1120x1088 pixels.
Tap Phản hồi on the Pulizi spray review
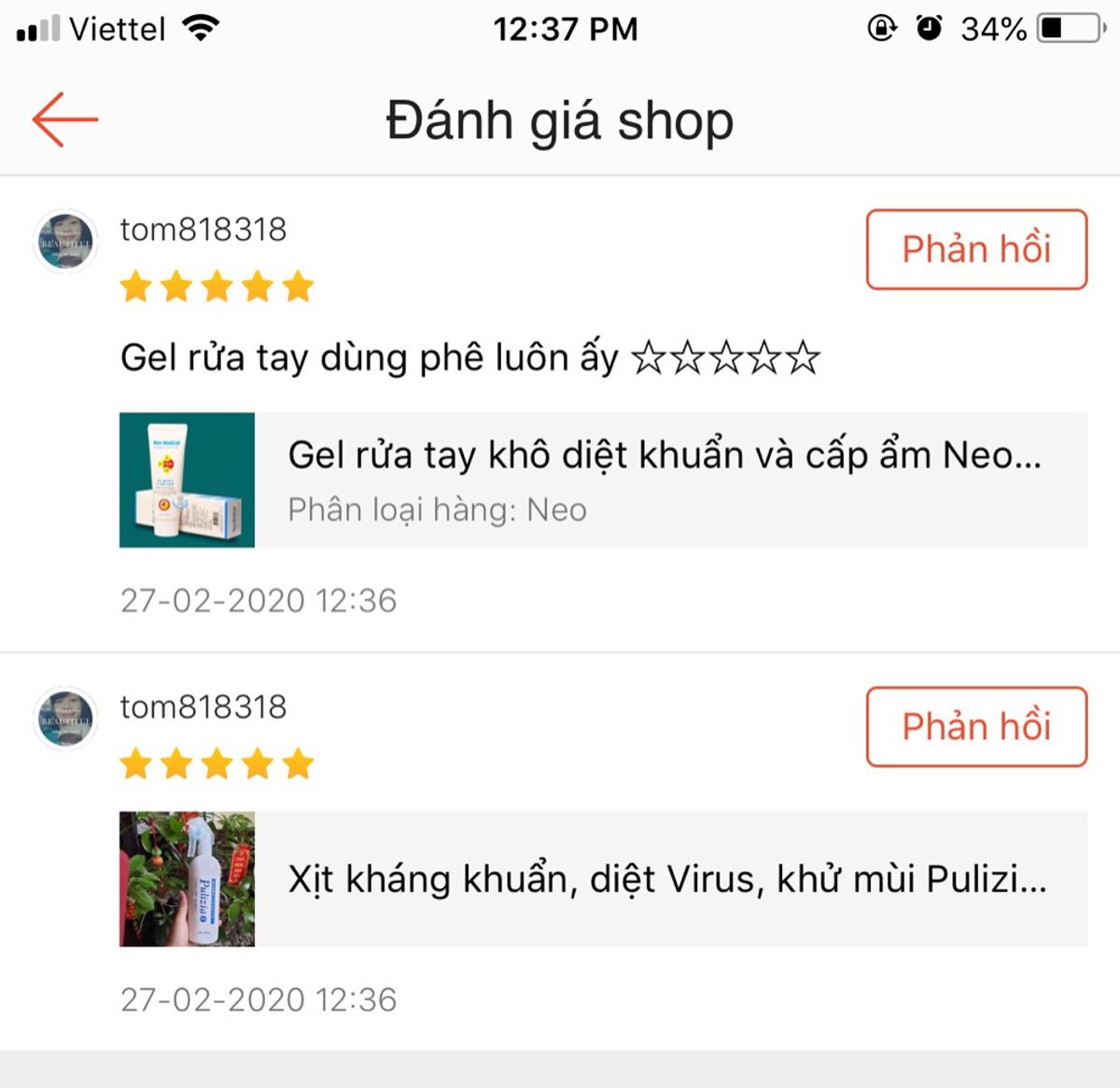(976, 727)
